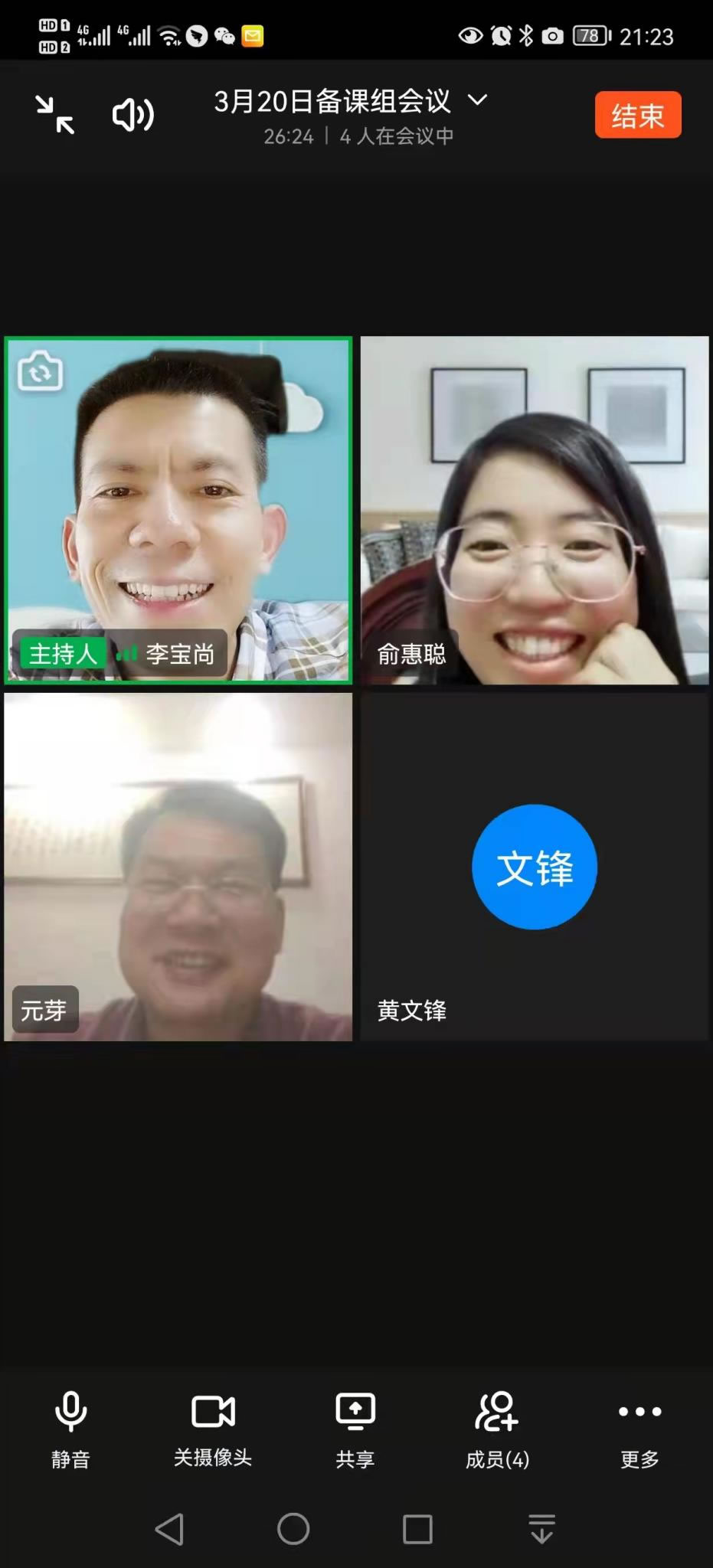Toggle the speaker audio output
This screenshot has width=713, height=1568.
pyautogui.click(x=132, y=115)
